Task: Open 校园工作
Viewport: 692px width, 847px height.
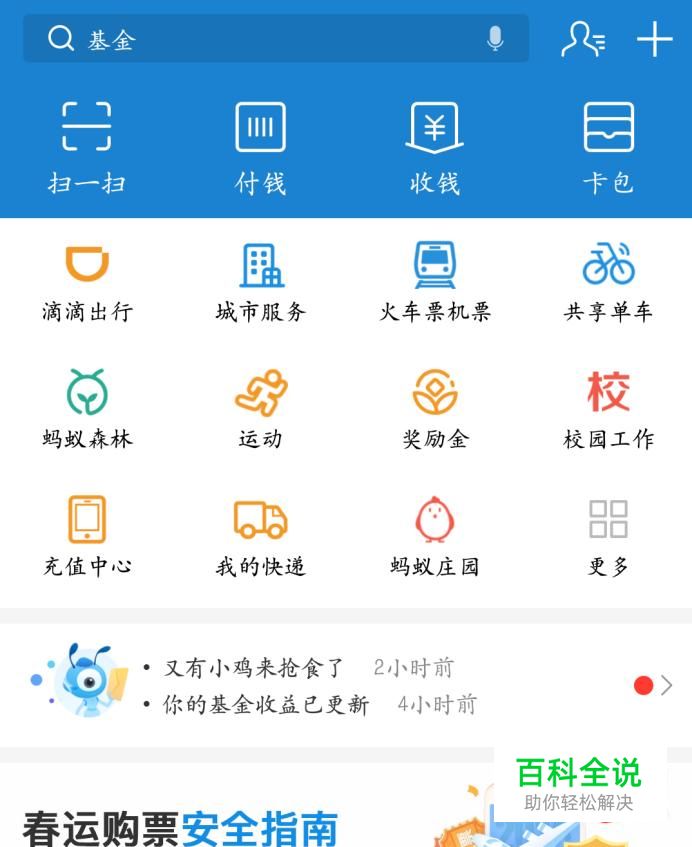Action: 608,408
